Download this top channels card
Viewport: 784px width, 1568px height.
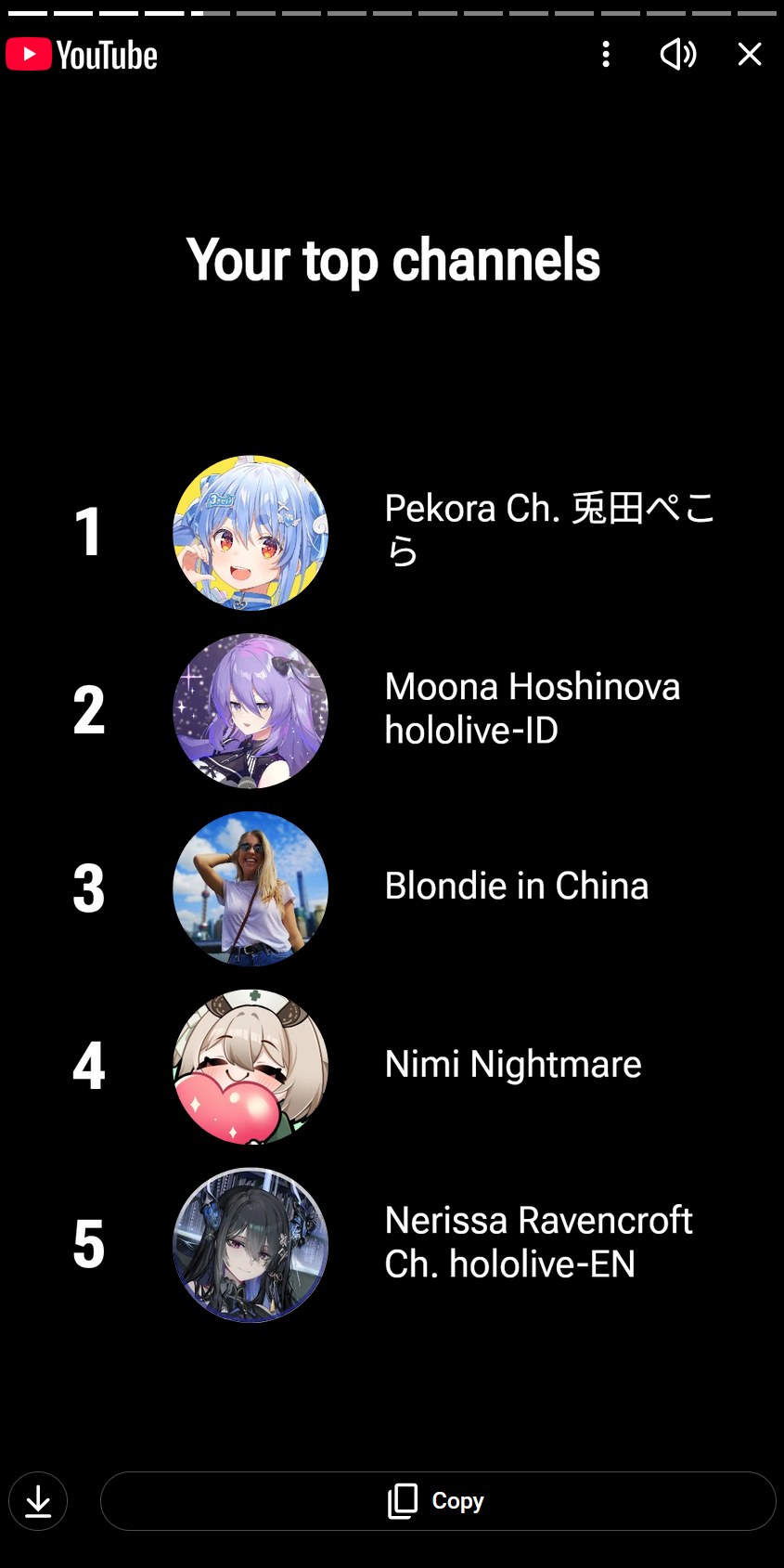point(38,1501)
